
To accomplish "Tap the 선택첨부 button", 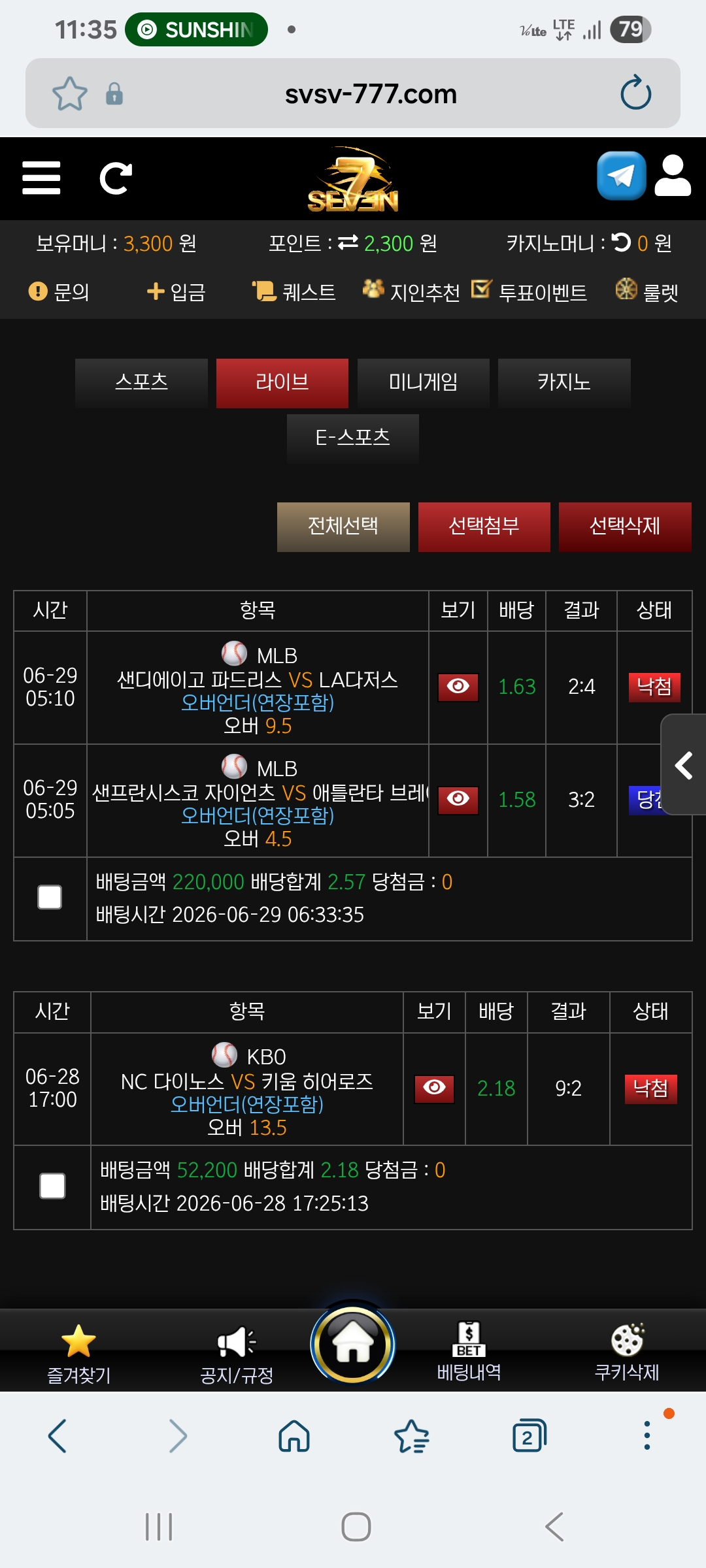I will pyautogui.click(x=484, y=527).
